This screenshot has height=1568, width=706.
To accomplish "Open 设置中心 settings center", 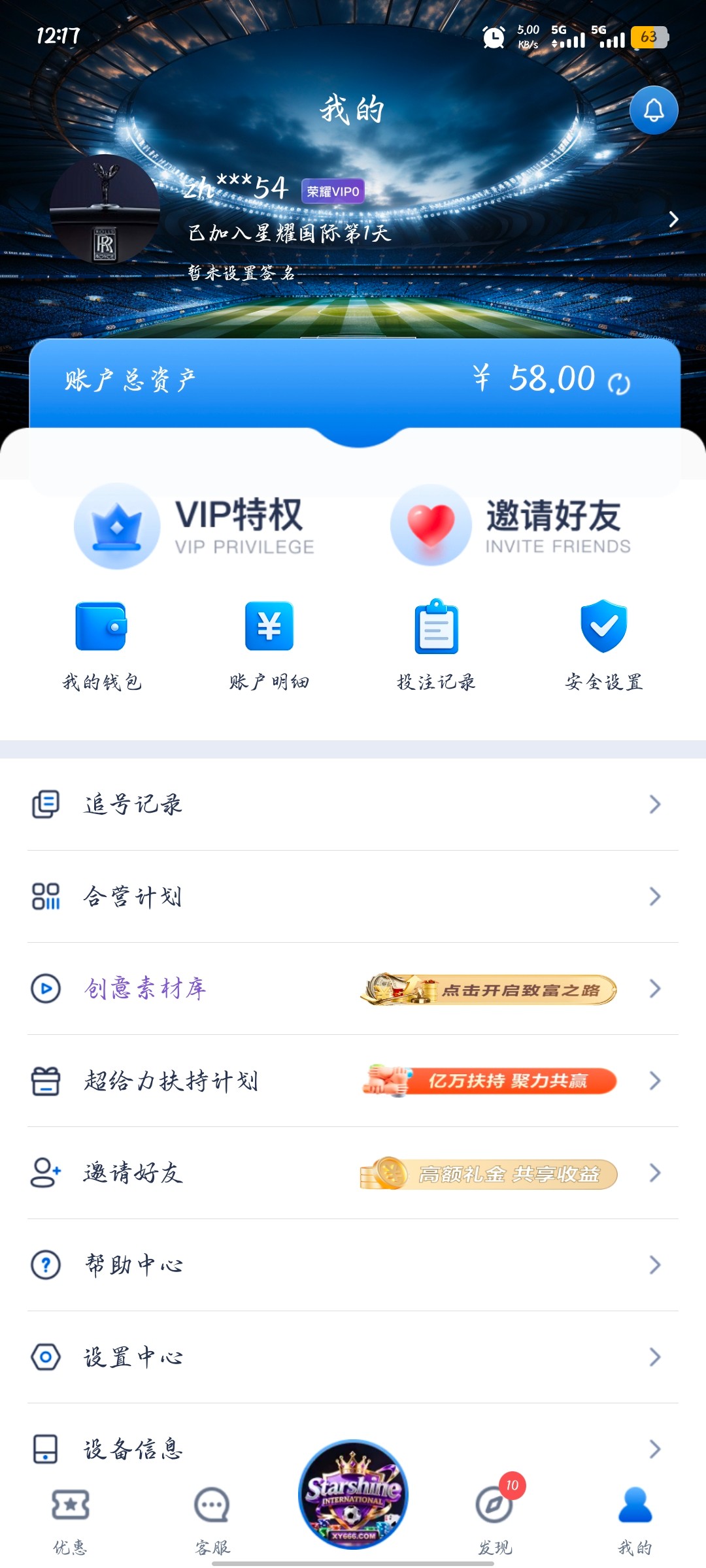I will [353, 1357].
